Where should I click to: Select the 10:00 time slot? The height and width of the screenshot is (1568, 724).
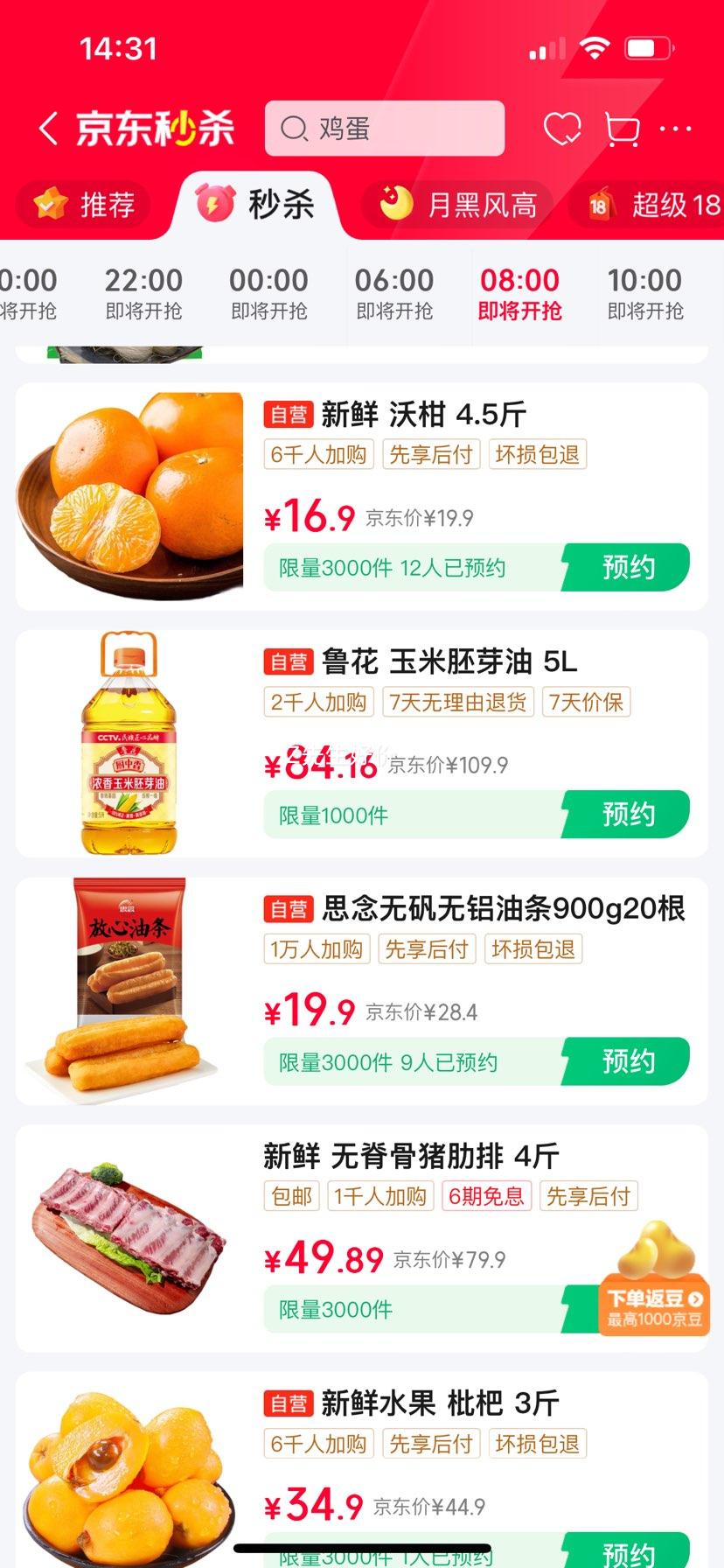pos(644,293)
